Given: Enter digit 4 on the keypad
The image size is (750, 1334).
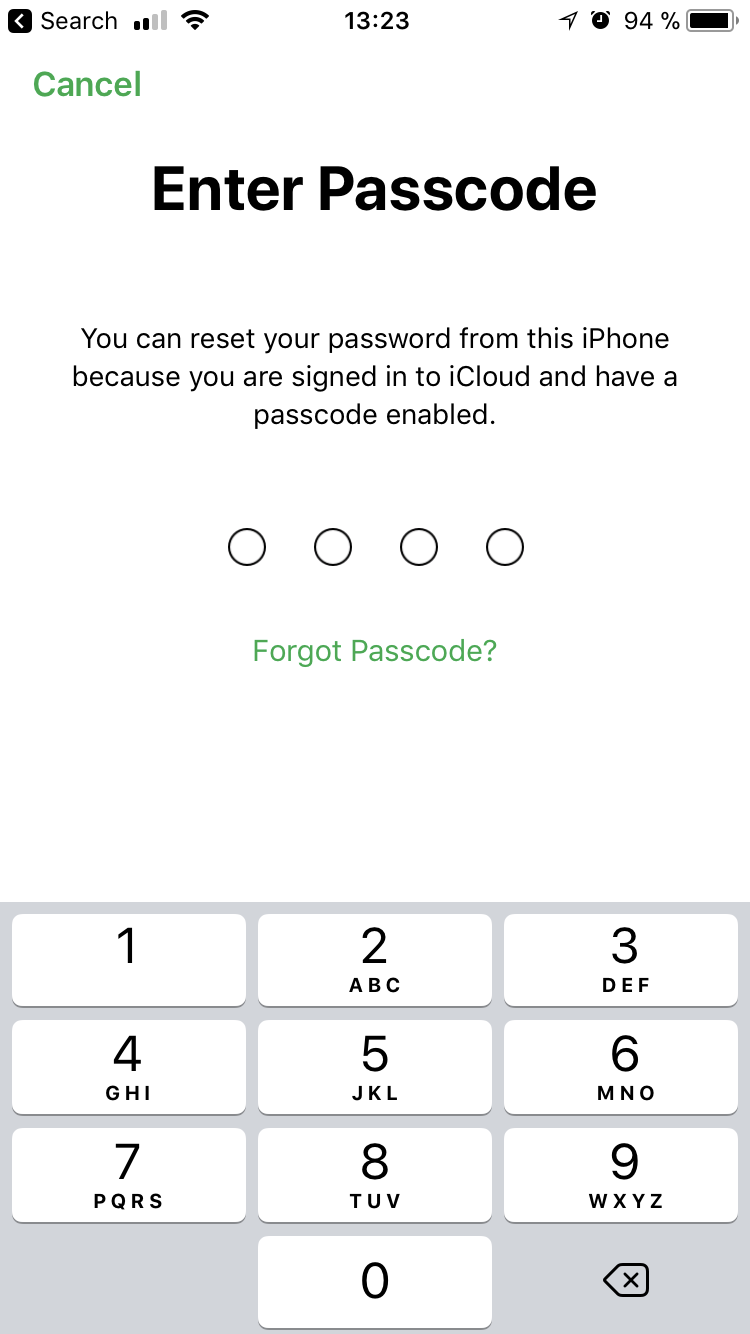Looking at the screenshot, I should [128, 1066].
